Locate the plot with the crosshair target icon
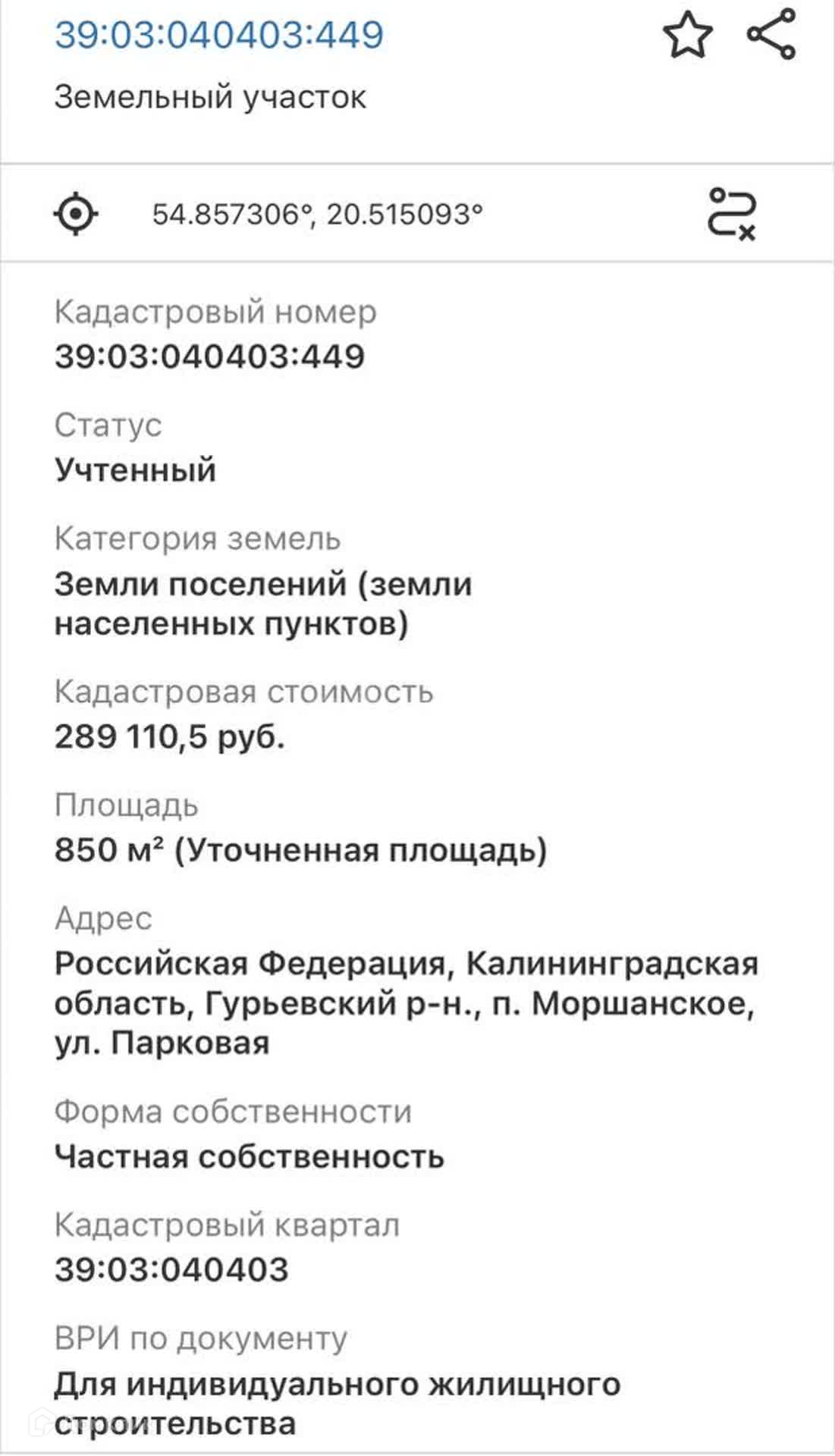 coord(76,214)
